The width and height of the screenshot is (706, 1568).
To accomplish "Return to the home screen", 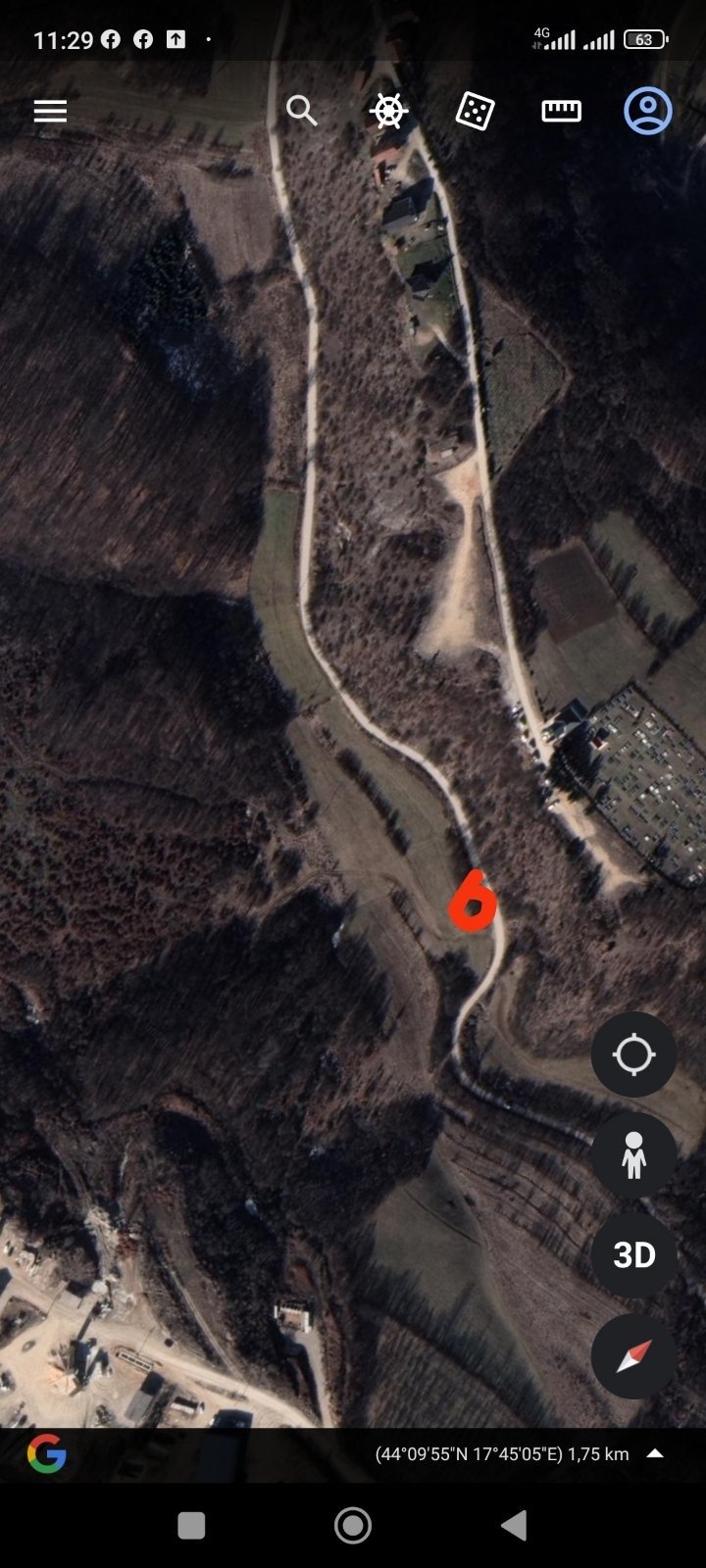I will [x=353, y=1525].
